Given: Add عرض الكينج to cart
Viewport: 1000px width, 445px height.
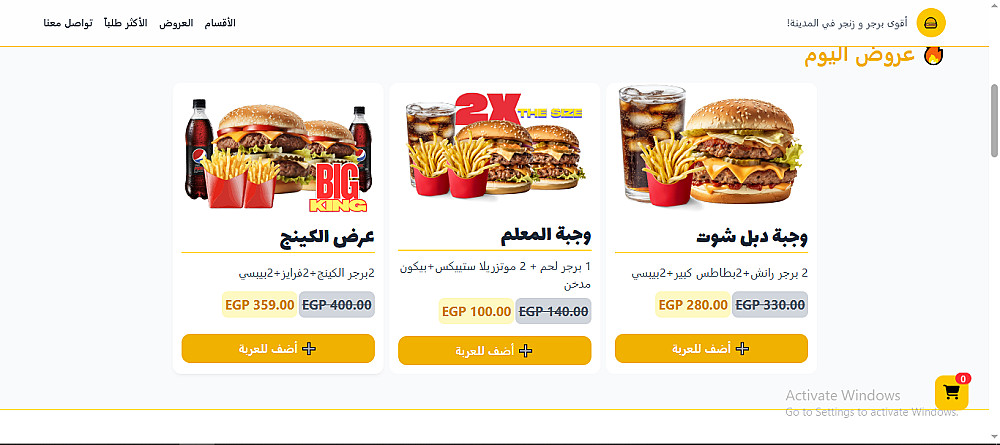Looking at the screenshot, I should 278,348.
